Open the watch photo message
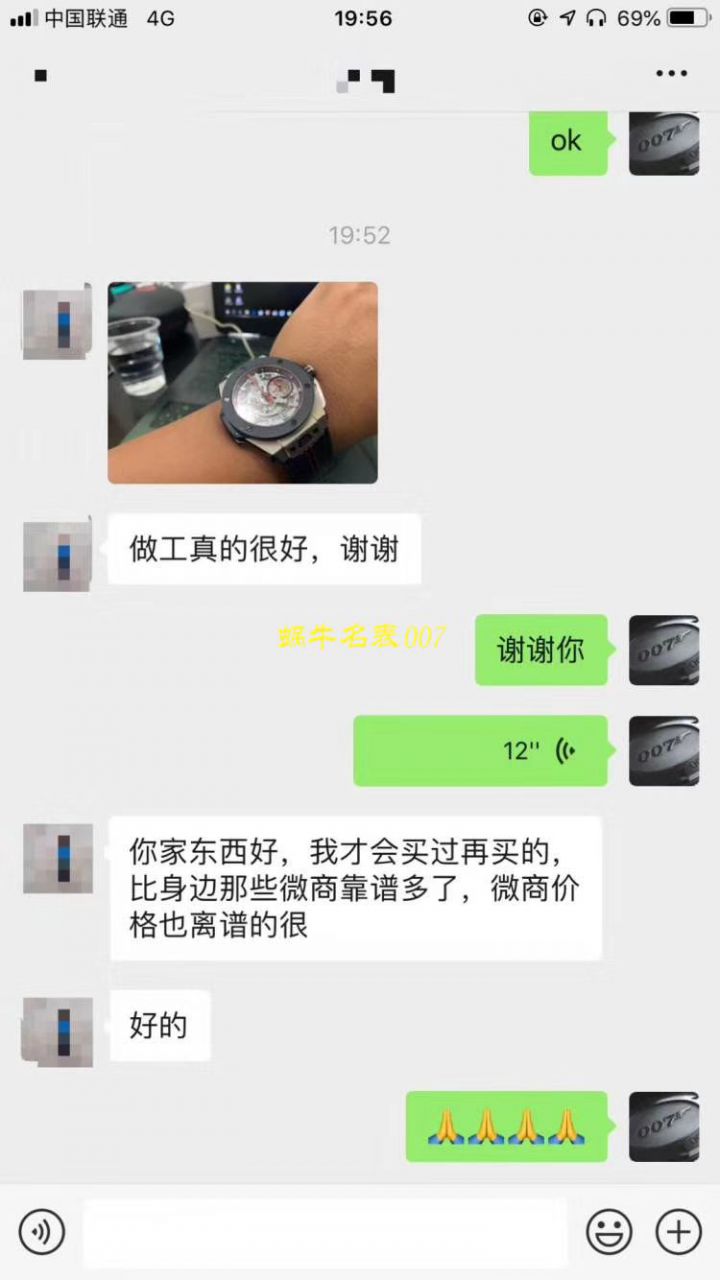This screenshot has width=720, height=1280. tap(243, 383)
